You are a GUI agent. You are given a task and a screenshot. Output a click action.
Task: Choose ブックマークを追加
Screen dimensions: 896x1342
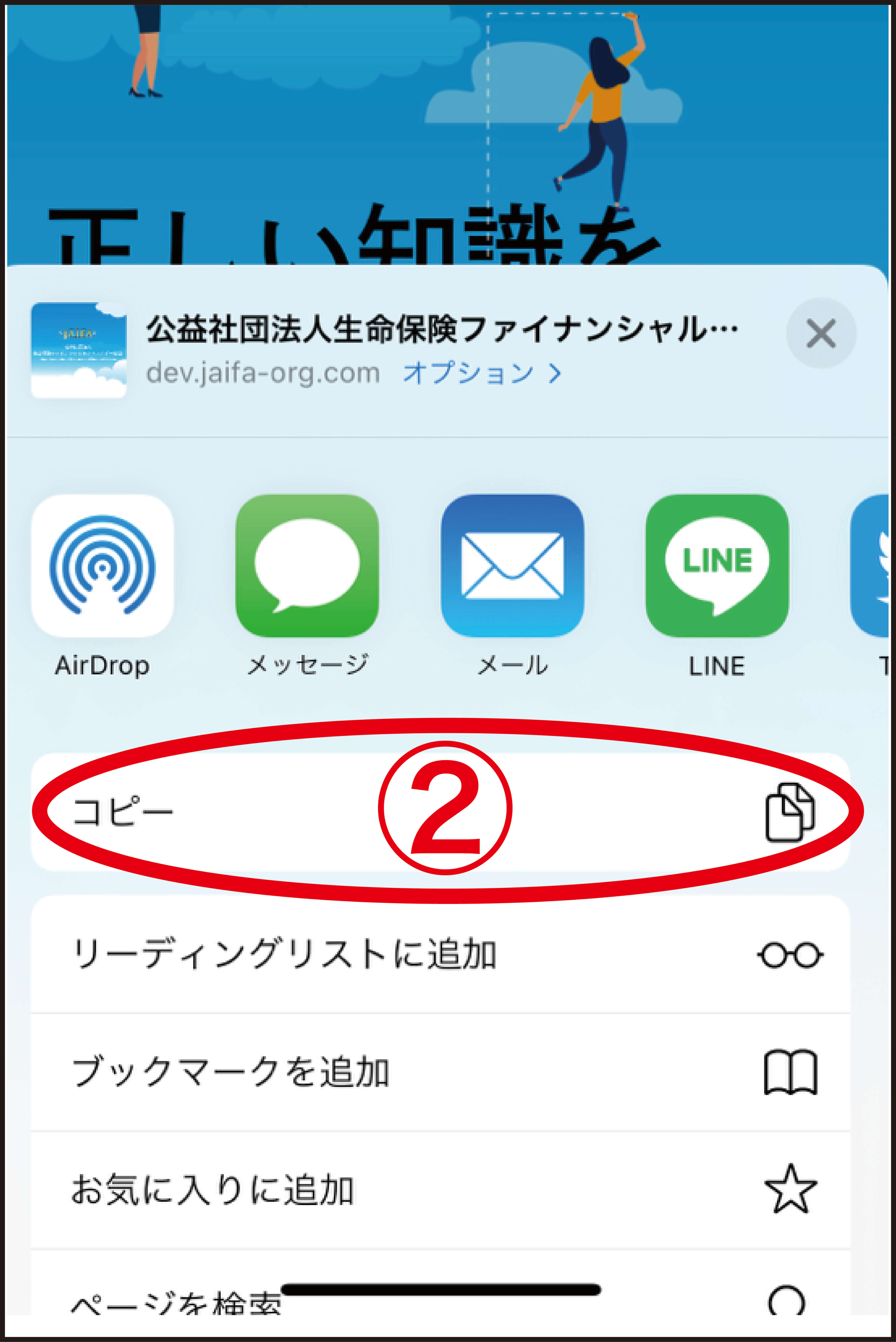pos(440,1072)
